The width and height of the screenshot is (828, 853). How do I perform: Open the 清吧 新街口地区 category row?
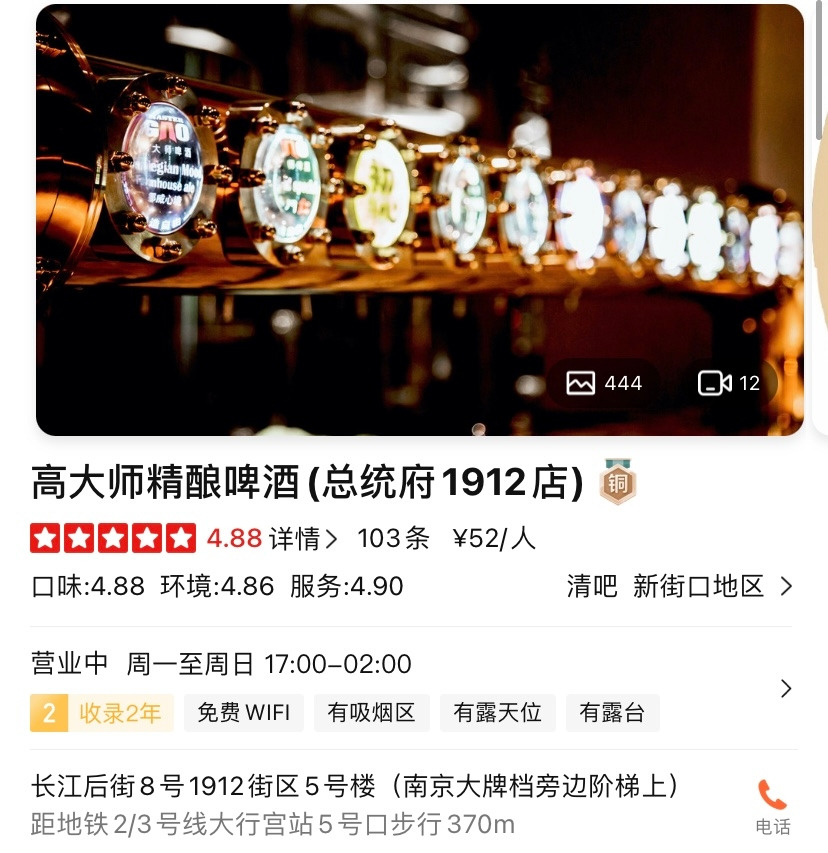(679, 586)
